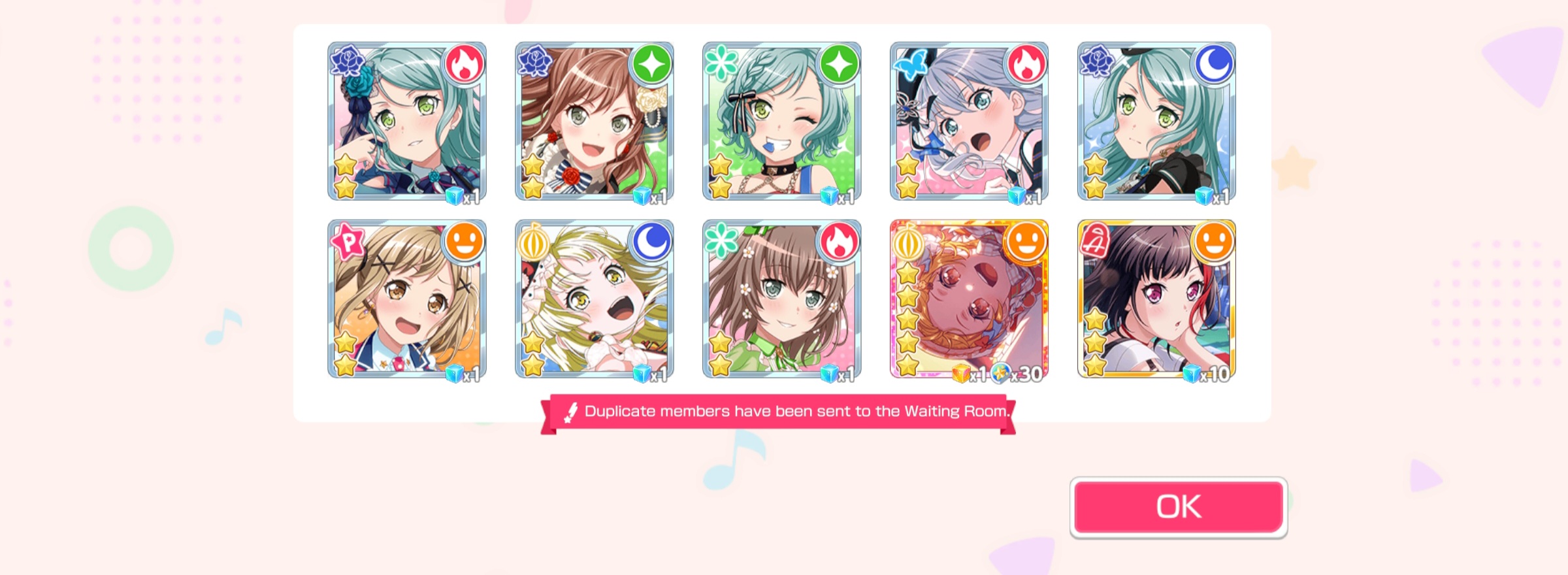View the light-brown-haired member card with P badge
1568x575 pixels.
pyautogui.click(x=406, y=300)
